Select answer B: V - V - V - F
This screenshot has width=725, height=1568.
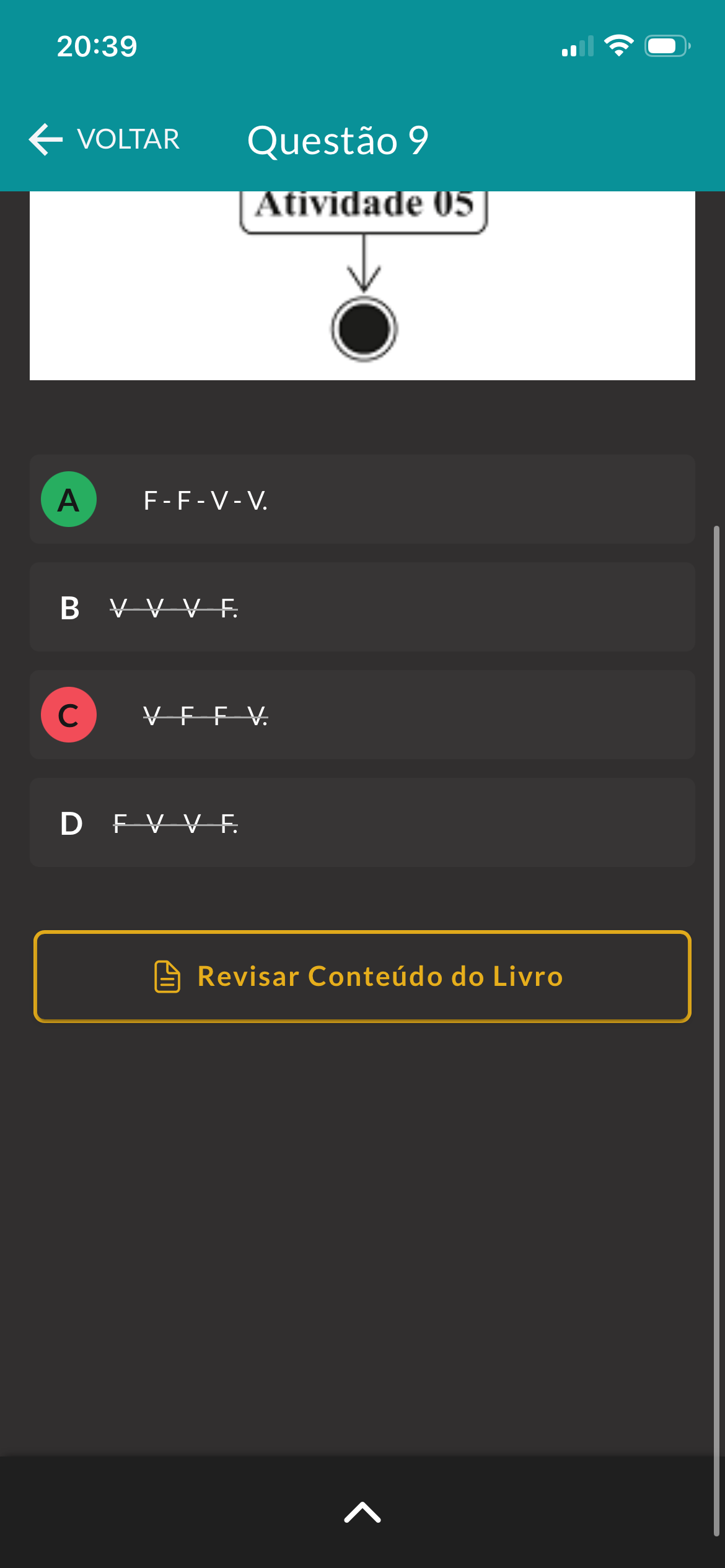[x=362, y=607]
